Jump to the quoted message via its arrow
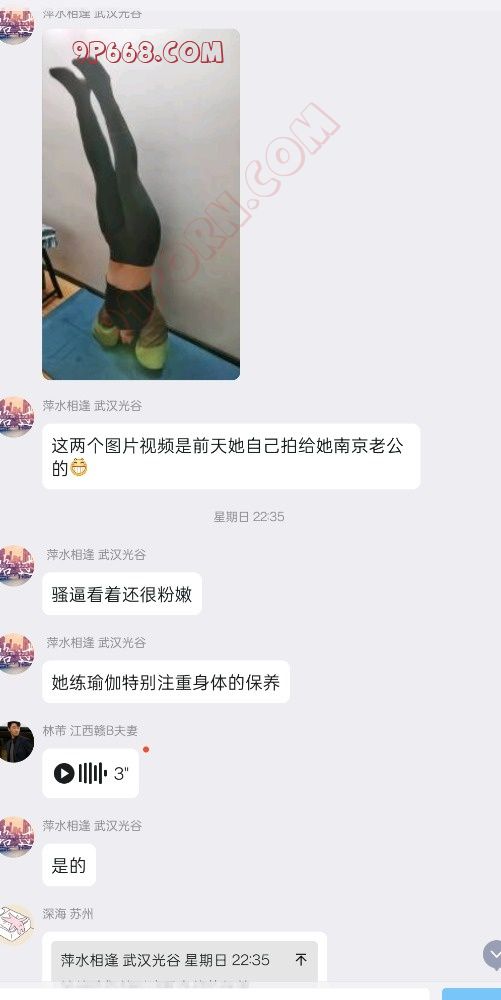This screenshot has height=1000, width=501. [301, 959]
